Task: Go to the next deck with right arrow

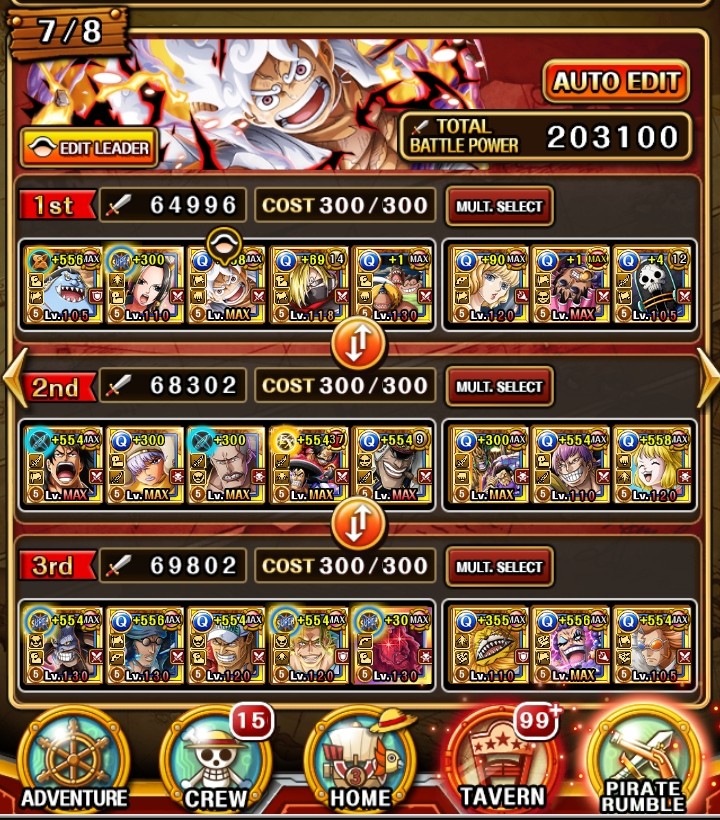Action: coord(707,378)
